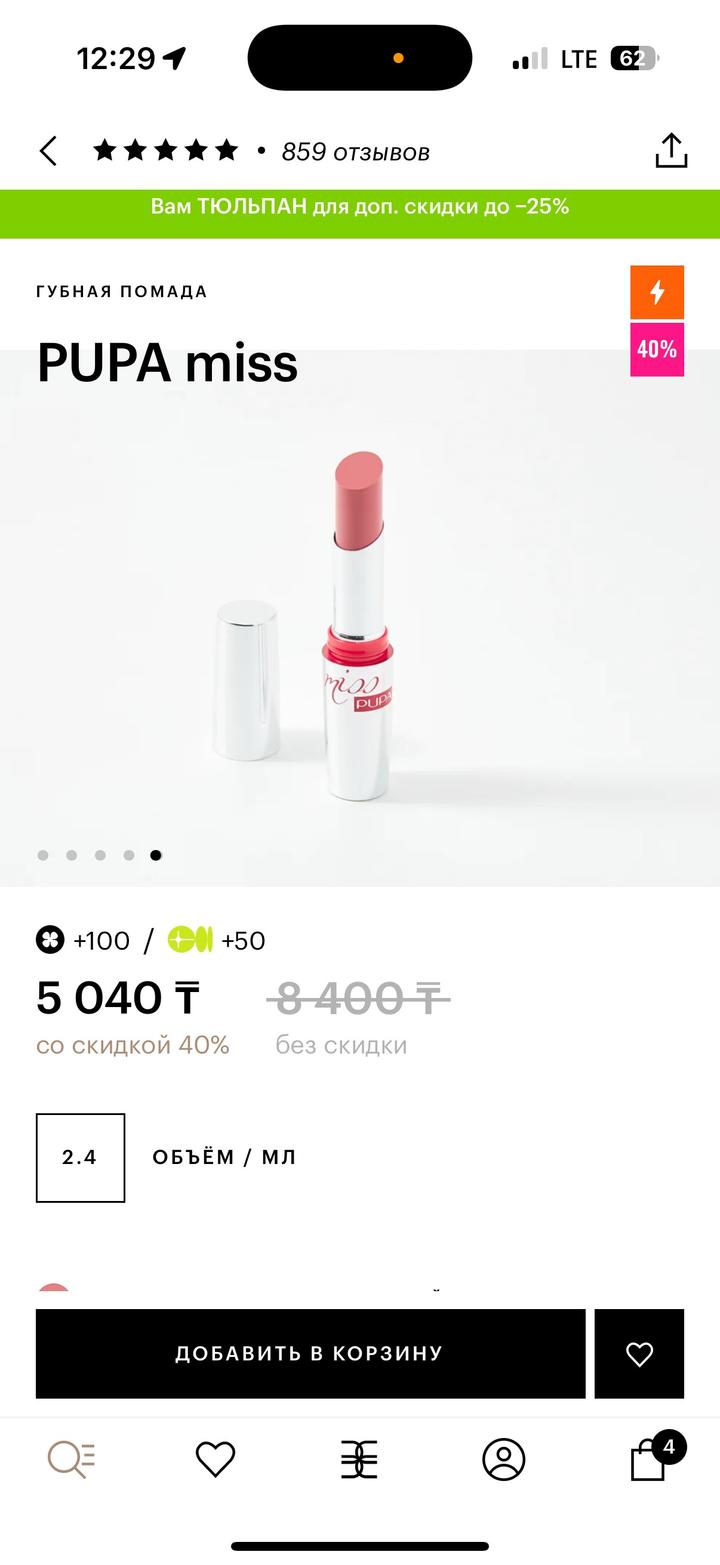This screenshot has height=1565, width=720.
Task: Open the 859 отзывов reviews
Action: coord(355,152)
